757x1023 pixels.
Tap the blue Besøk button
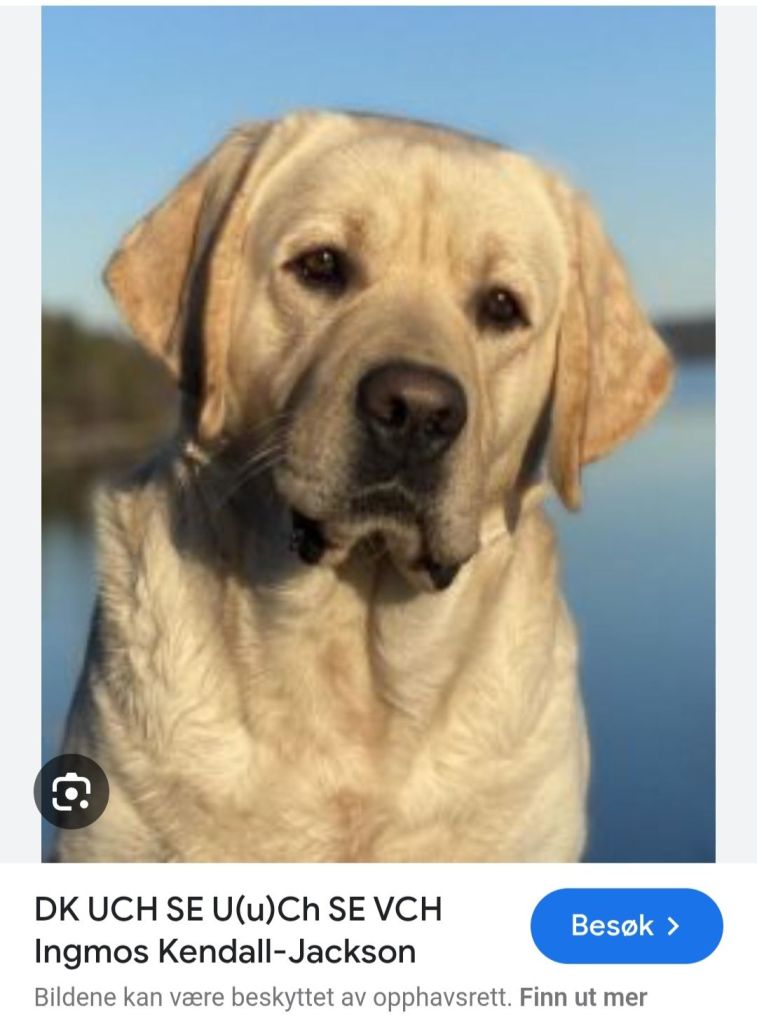pos(626,926)
